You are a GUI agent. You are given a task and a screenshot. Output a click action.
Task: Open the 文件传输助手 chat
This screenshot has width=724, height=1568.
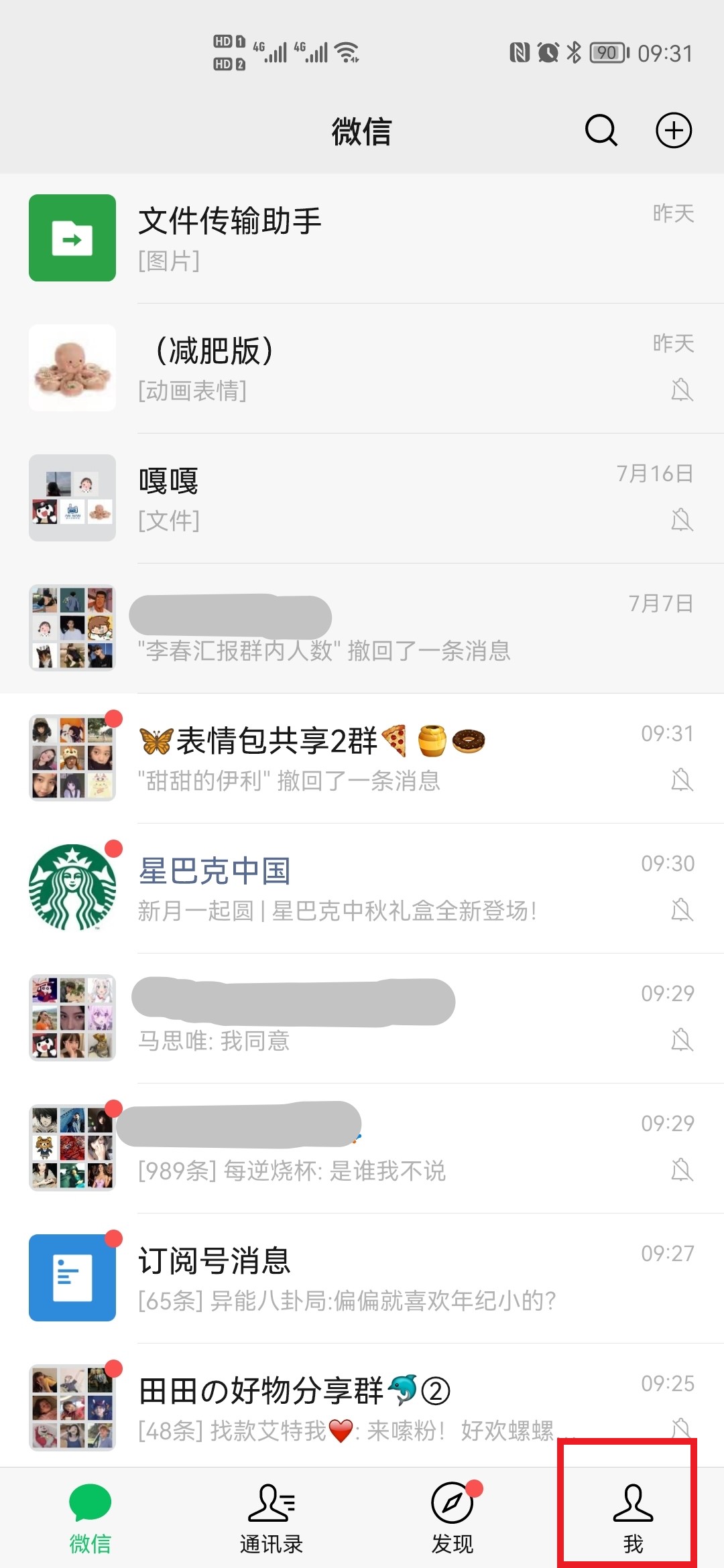[362, 238]
